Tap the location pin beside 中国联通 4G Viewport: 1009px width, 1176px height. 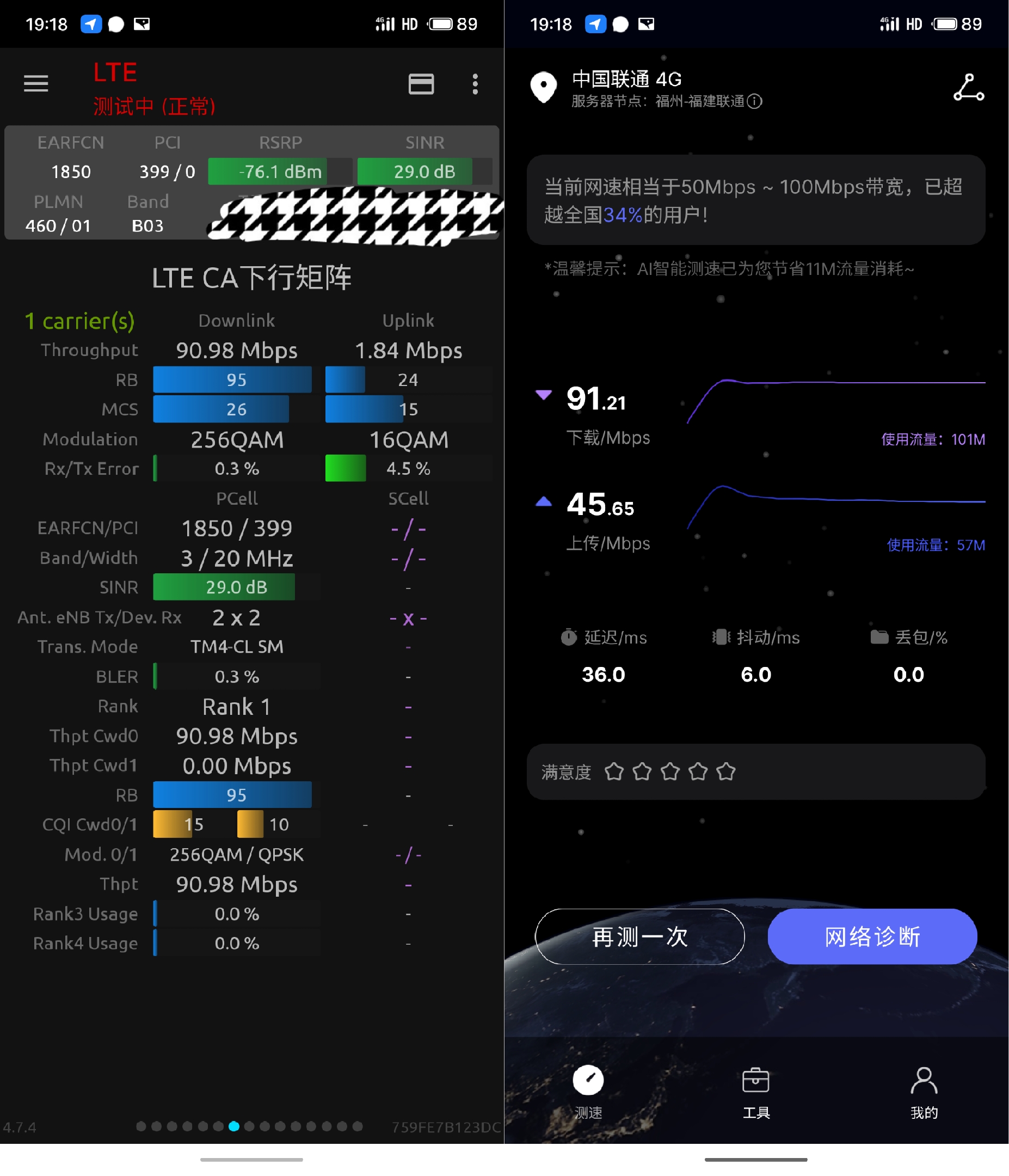pos(543,87)
